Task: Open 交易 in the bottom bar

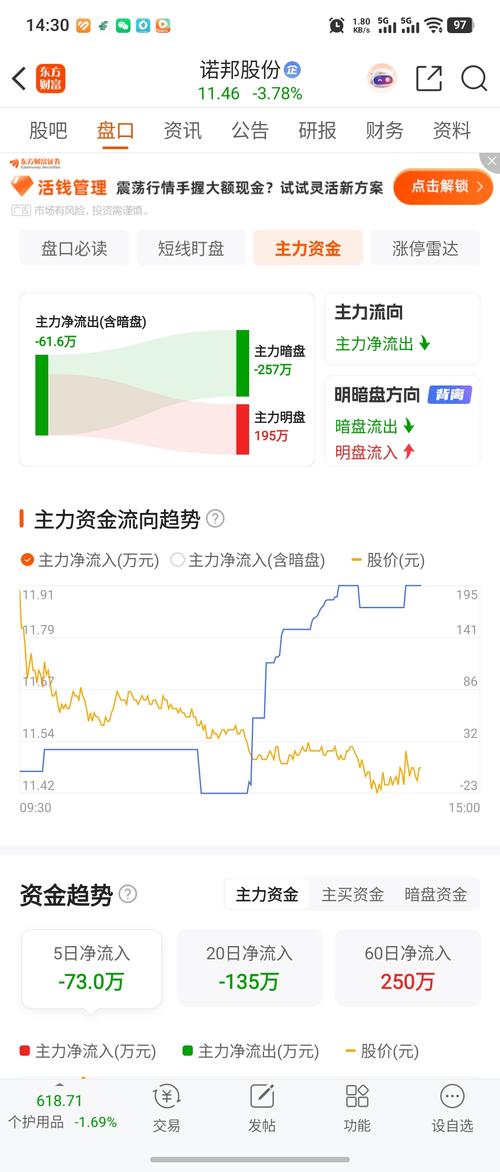Action: [x=167, y=1109]
